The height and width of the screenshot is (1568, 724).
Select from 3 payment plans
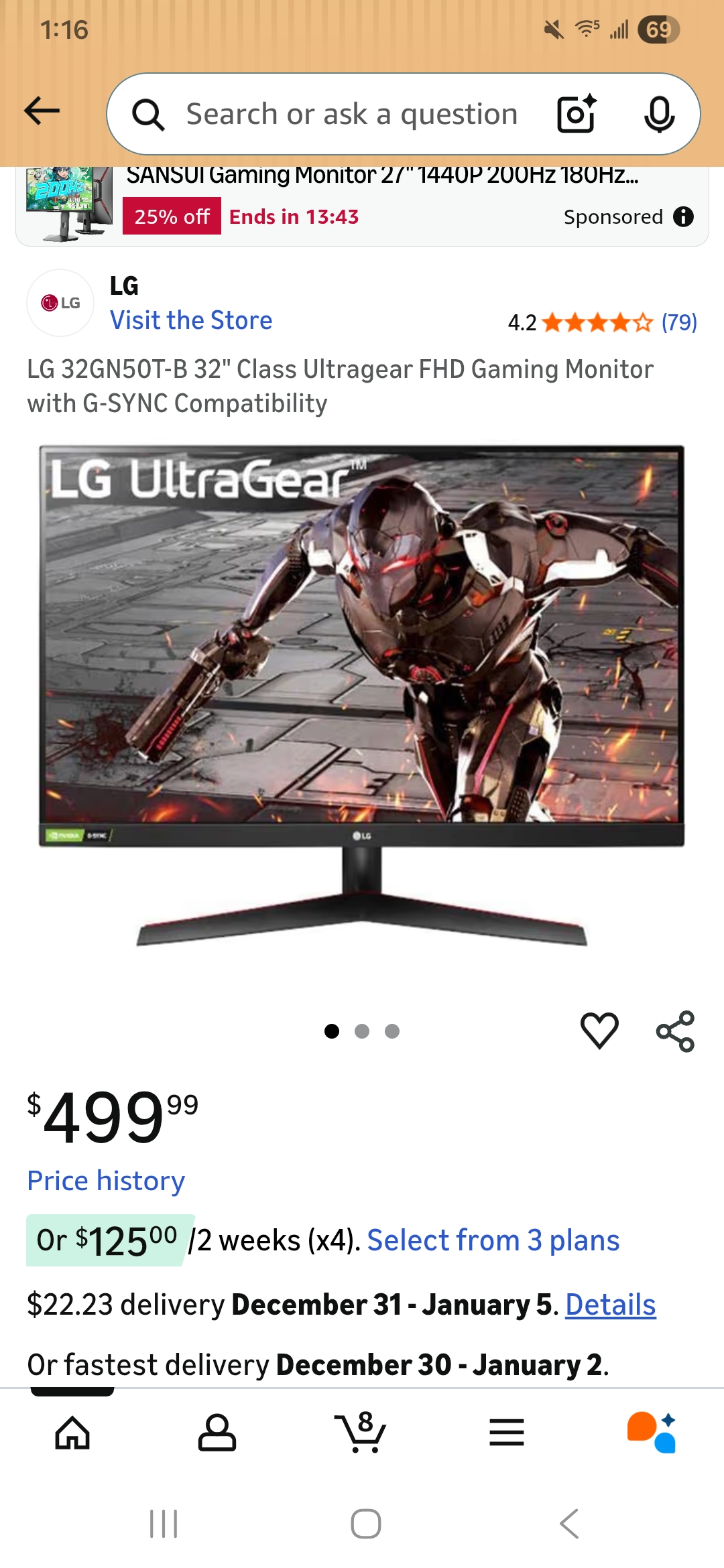493,1240
